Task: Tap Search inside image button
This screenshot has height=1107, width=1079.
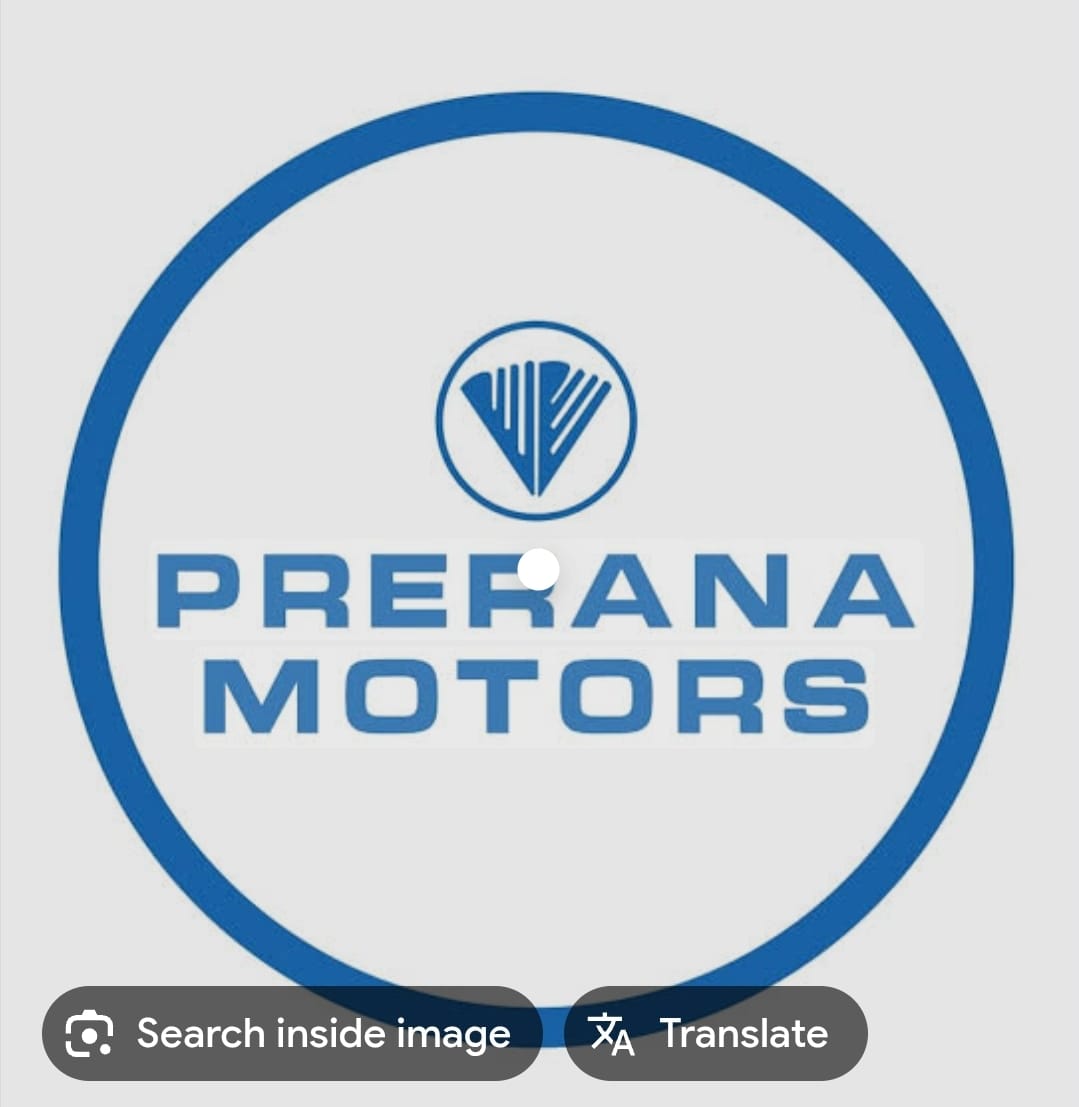Action: point(291,1033)
